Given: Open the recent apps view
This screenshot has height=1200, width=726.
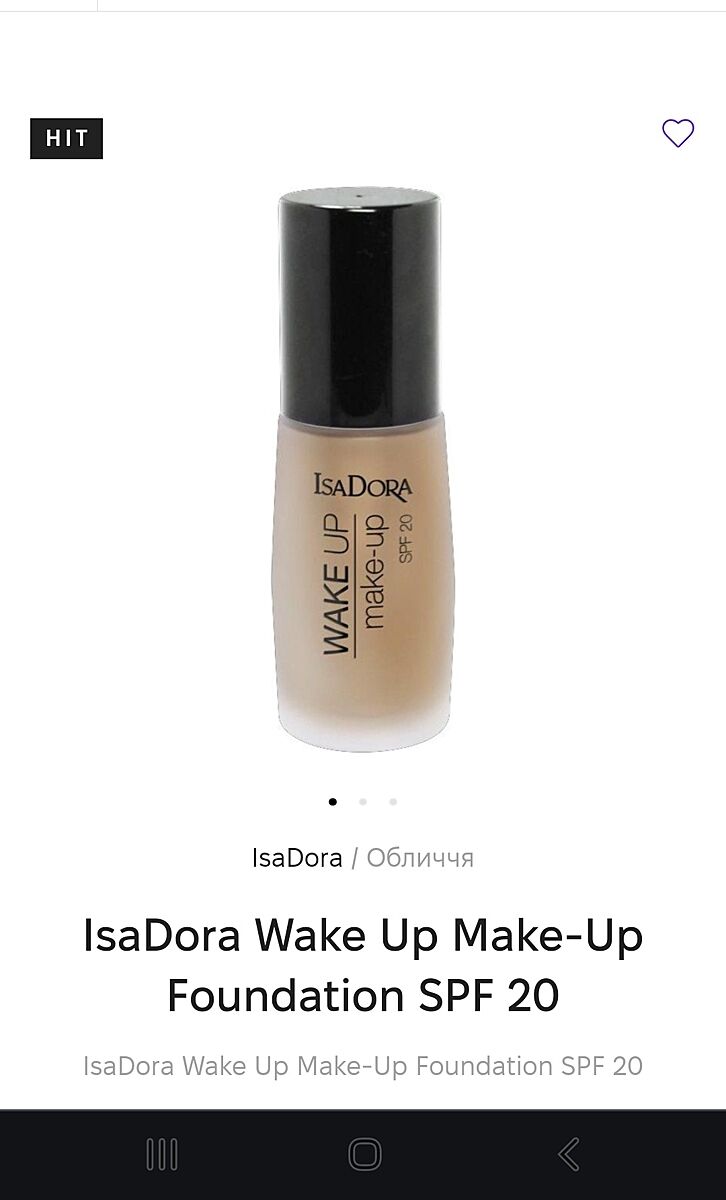Looking at the screenshot, I should tap(162, 1154).
